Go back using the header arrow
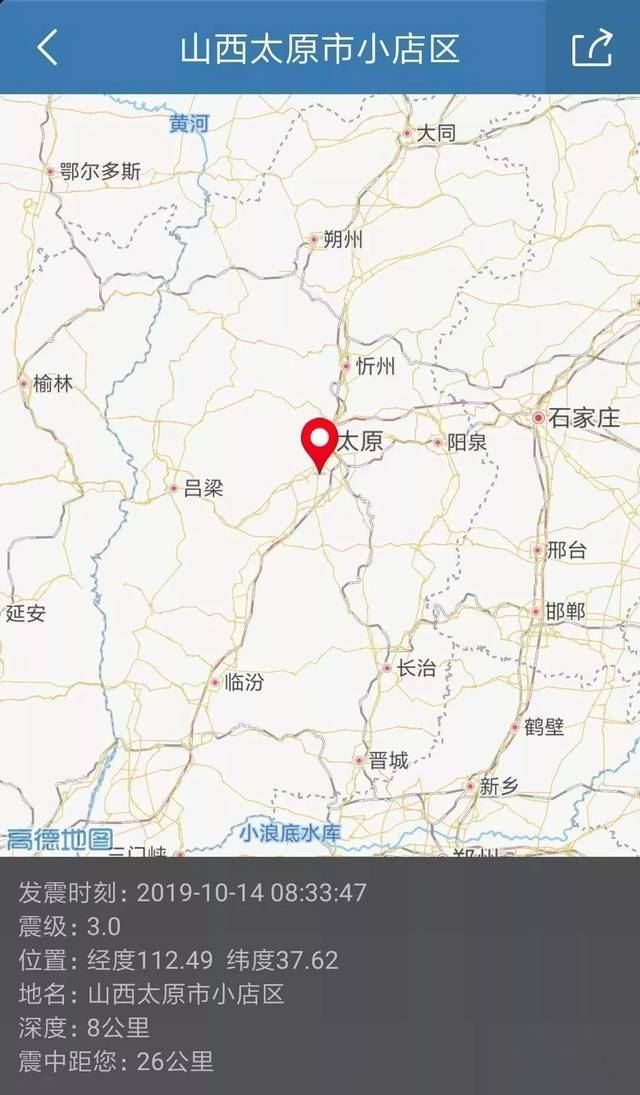 [47, 47]
